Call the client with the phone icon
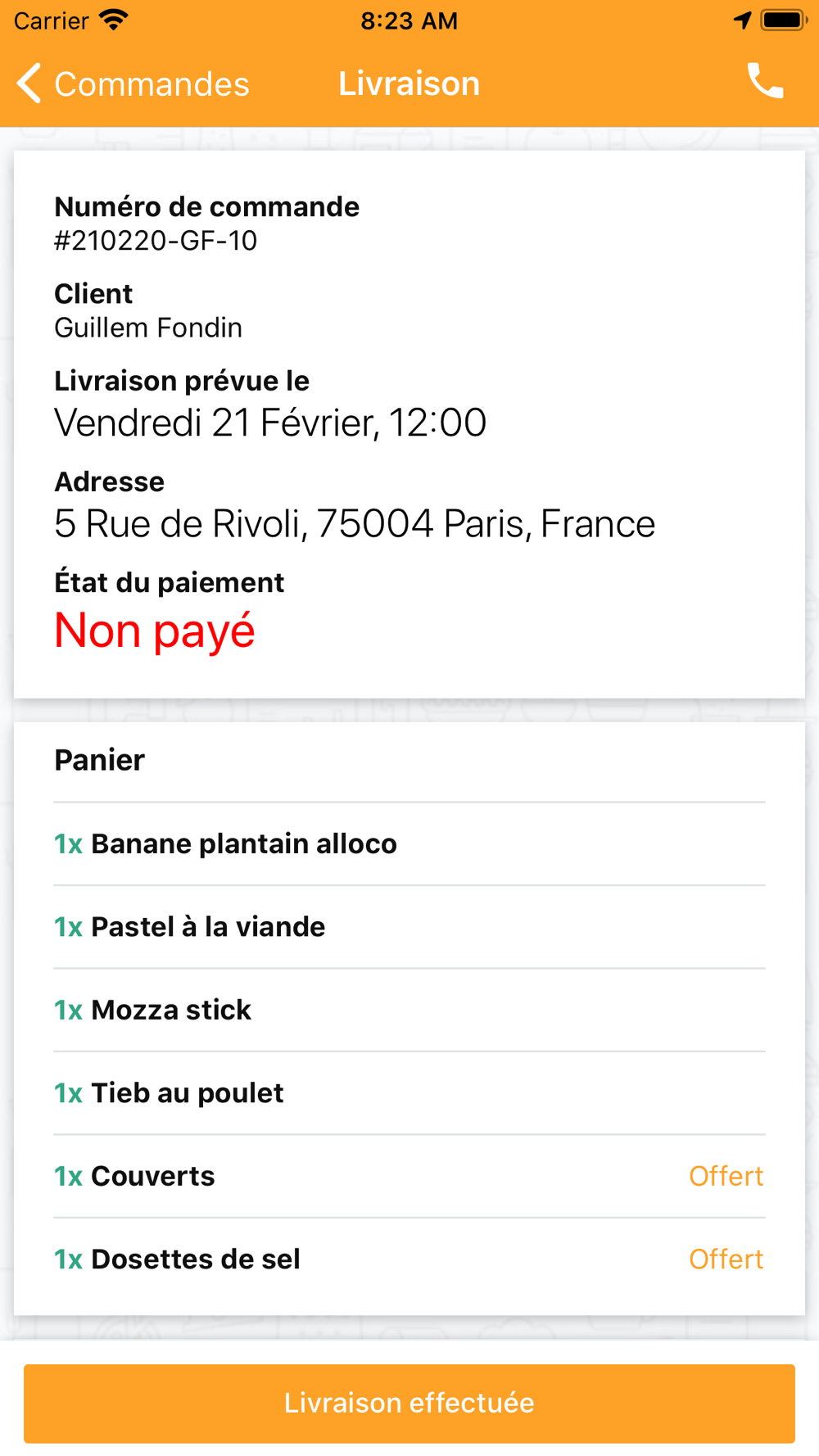This screenshot has width=819, height=1456. point(766,82)
